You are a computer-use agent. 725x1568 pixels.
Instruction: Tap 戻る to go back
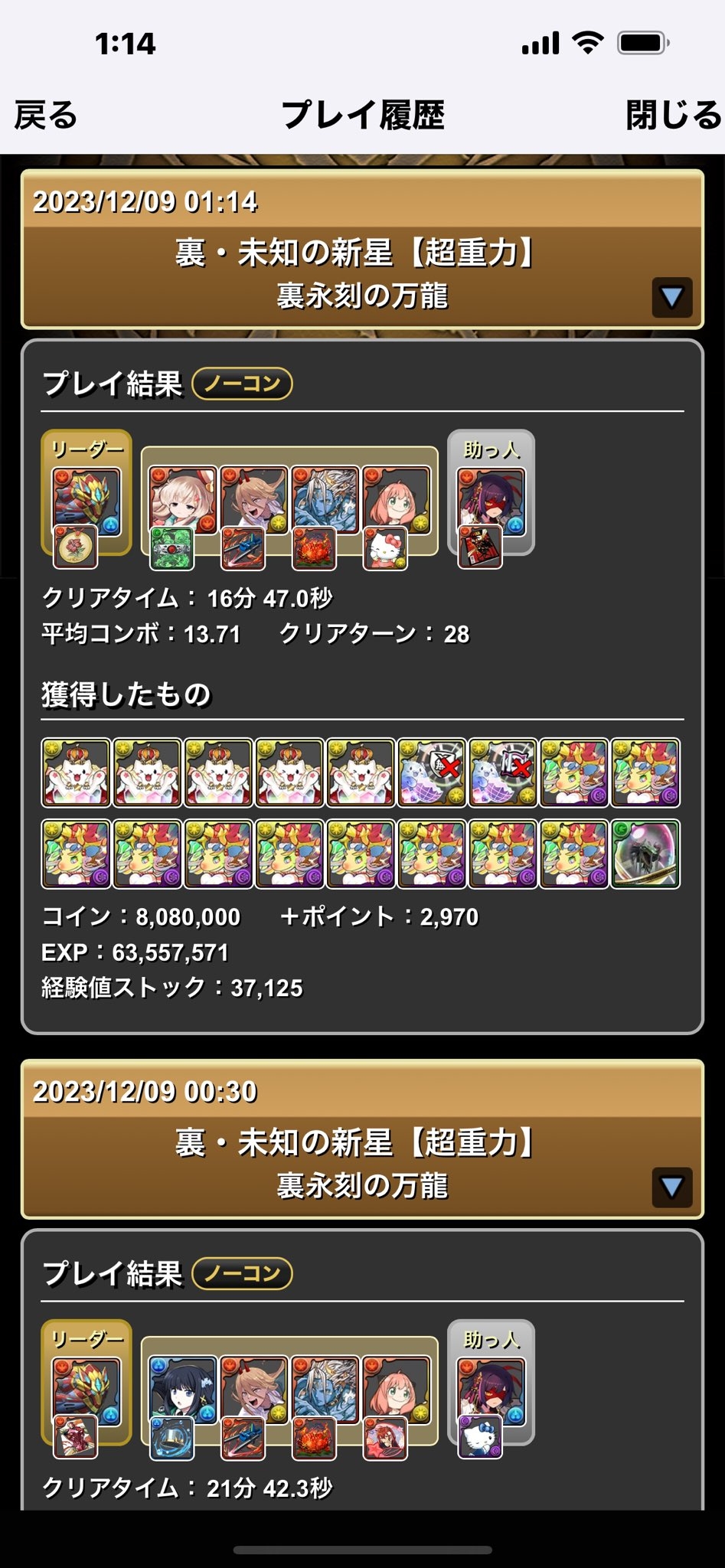pyautogui.click(x=46, y=116)
